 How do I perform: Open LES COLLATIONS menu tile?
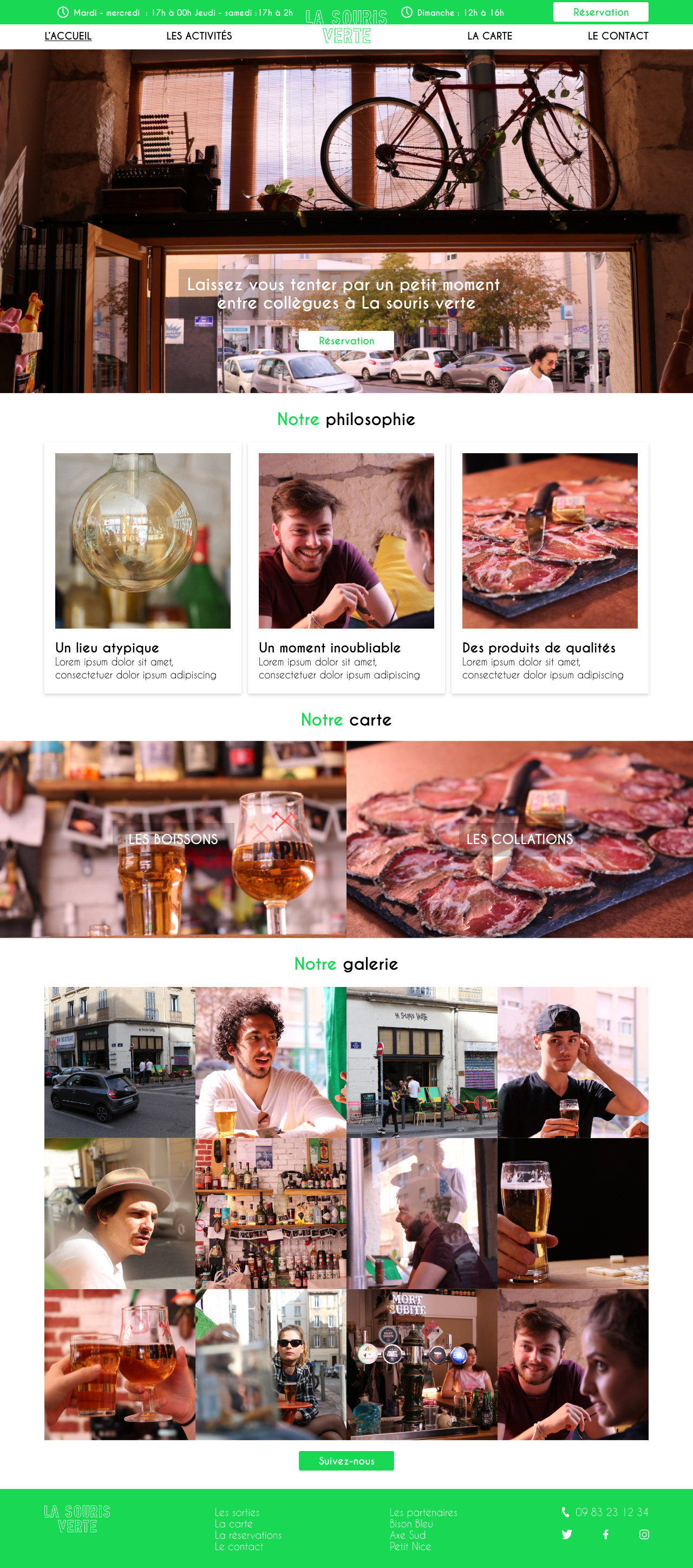tap(519, 839)
